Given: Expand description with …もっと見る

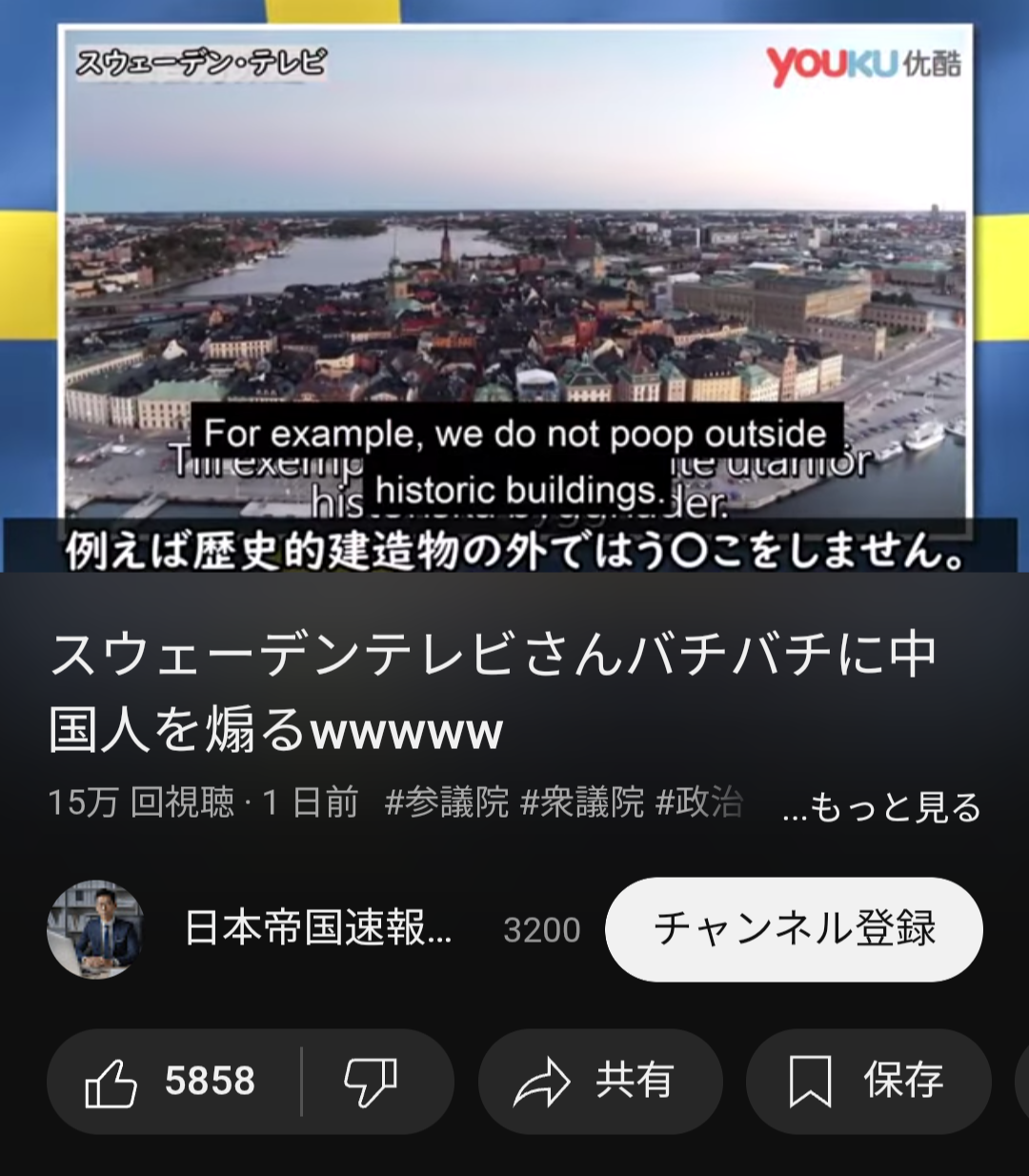Looking at the screenshot, I should 881,807.
